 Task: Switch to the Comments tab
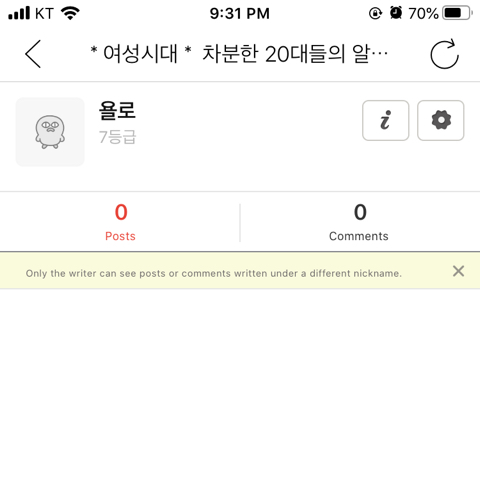click(359, 222)
